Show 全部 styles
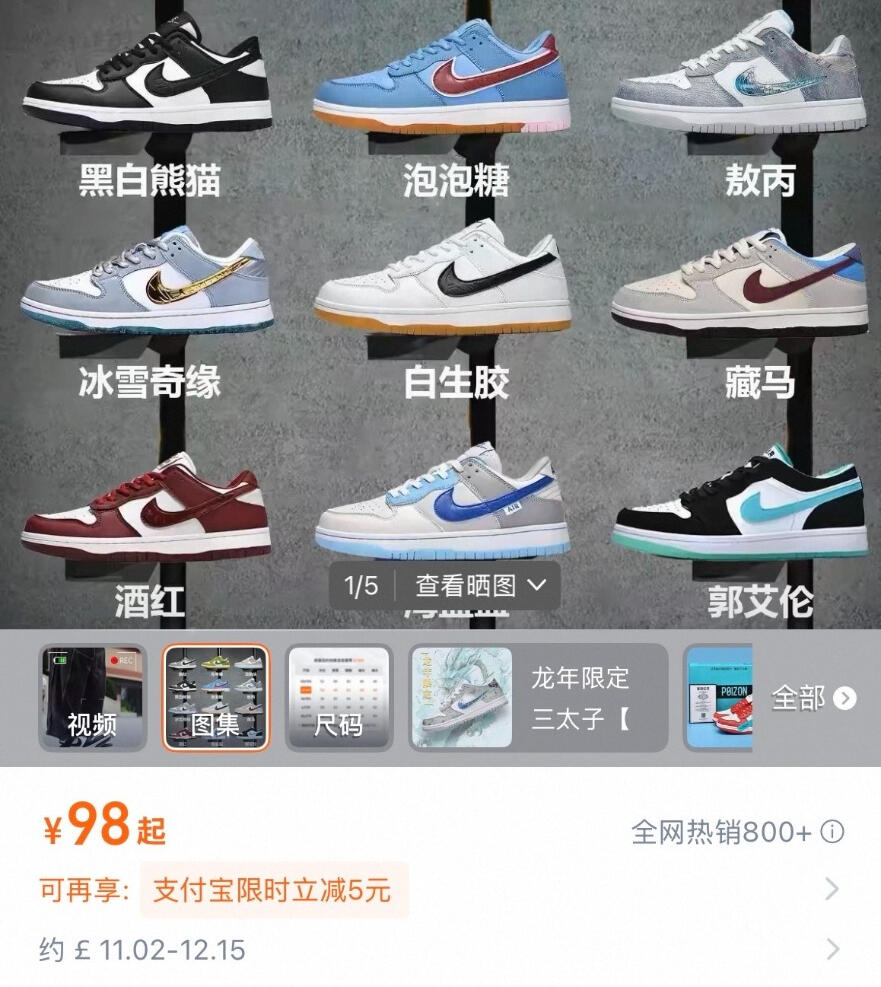881x987 pixels. pyautogui.click(x=814, y=698)
